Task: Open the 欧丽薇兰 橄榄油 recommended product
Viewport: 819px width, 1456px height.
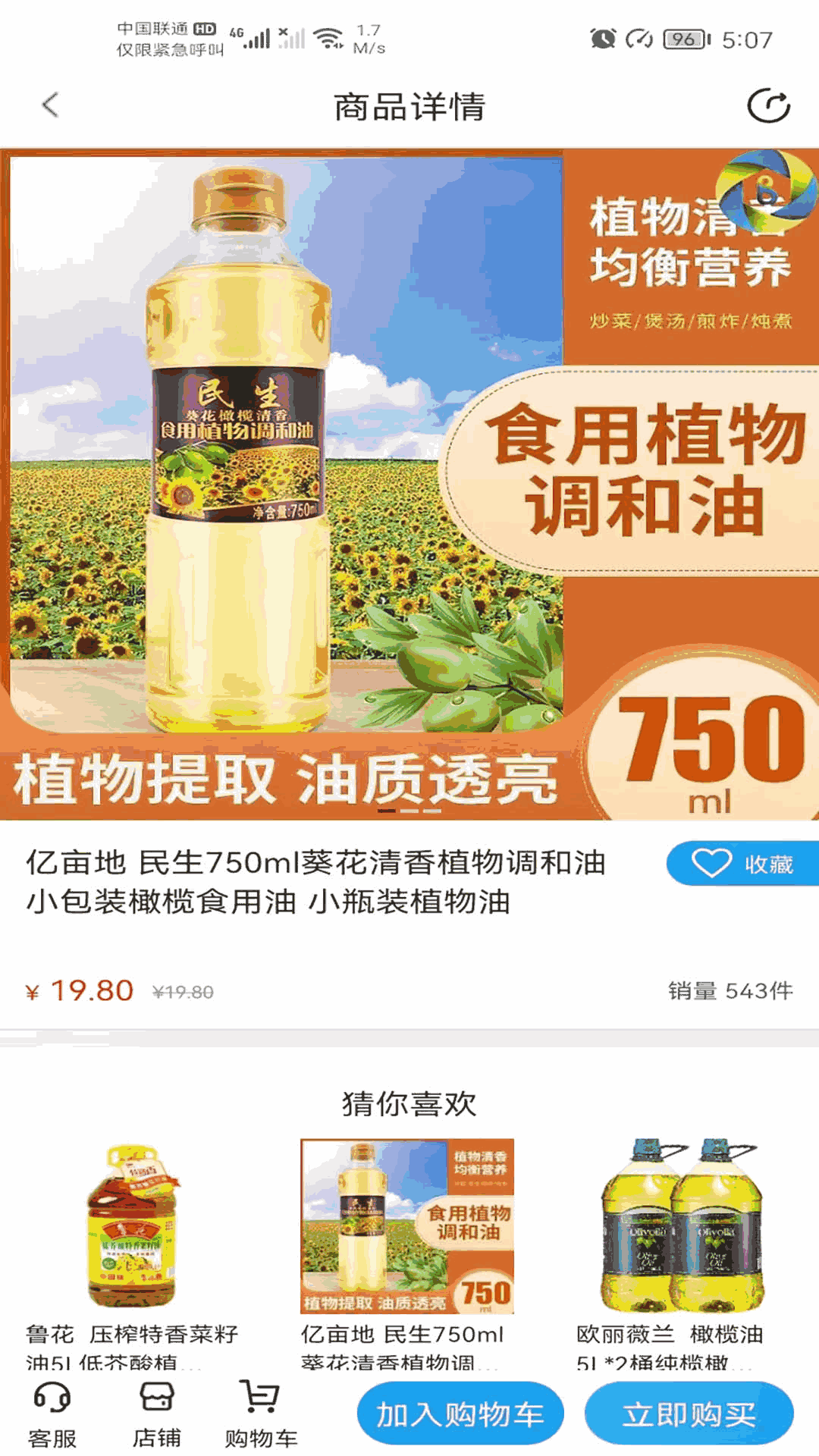Action: coord(681,1251)
